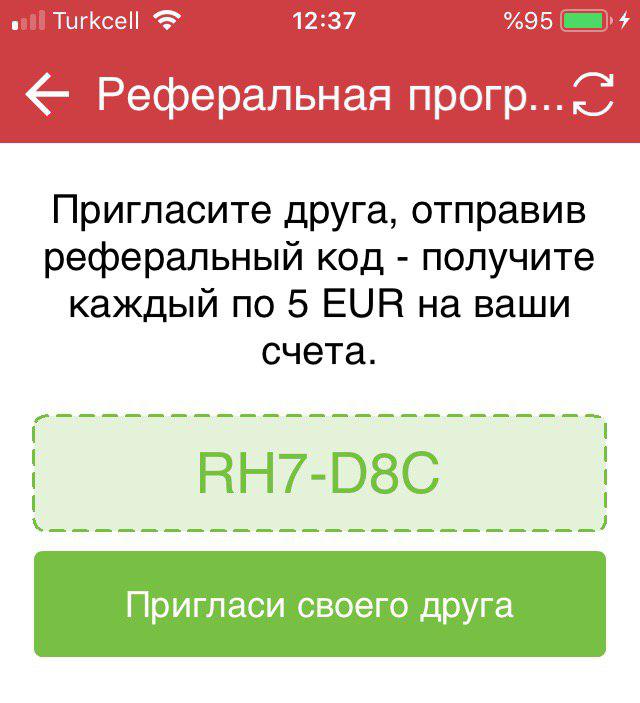Tap the 'Пригласи своего друга' button

click(320, 604)
